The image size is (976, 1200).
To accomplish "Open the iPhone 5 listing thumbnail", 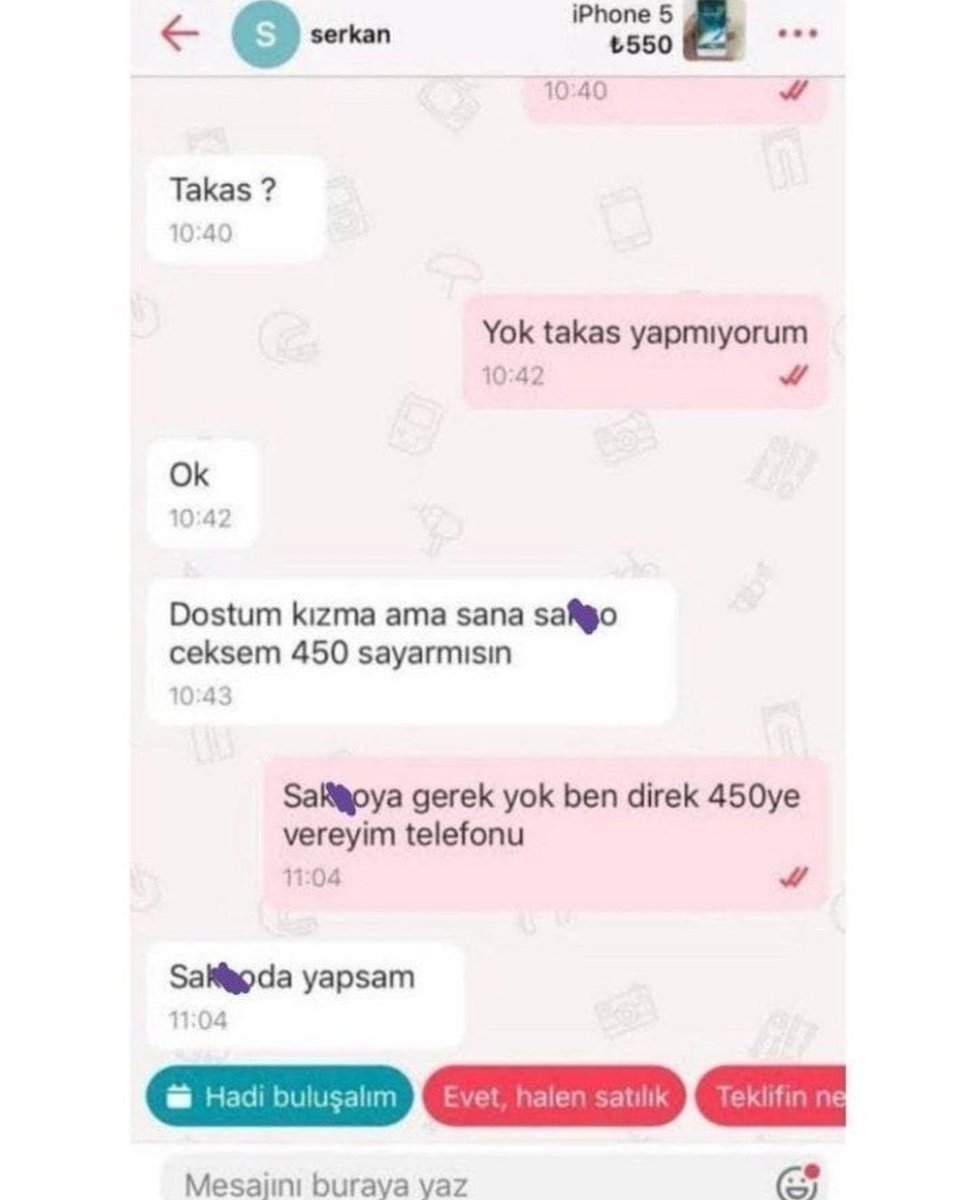I will (717, 33).
